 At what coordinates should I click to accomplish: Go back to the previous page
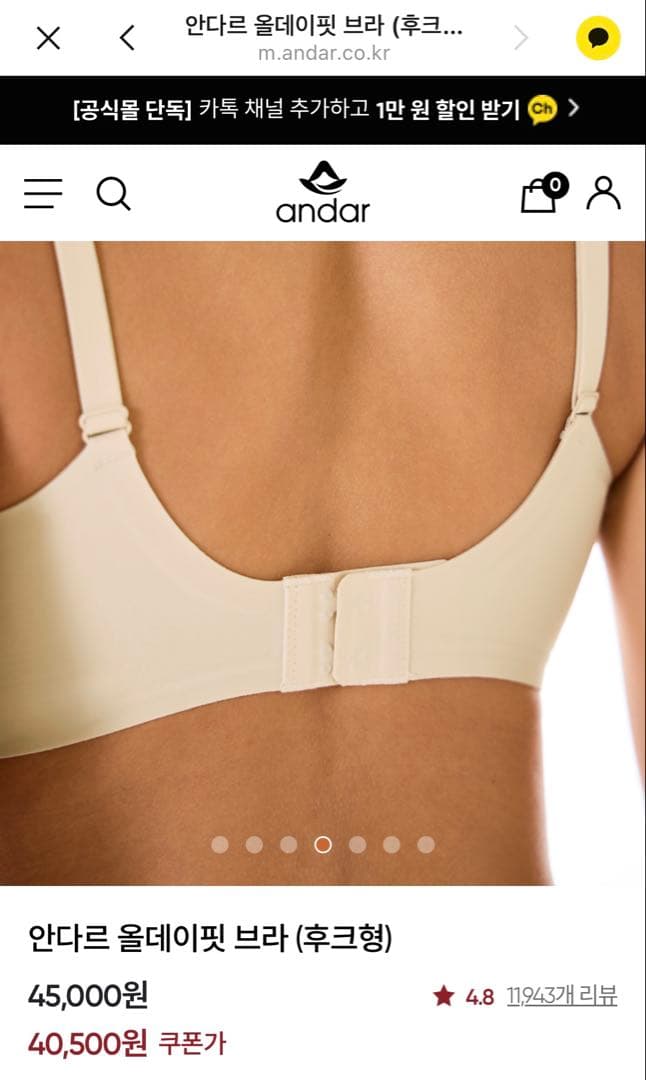[x=126, y=38]
